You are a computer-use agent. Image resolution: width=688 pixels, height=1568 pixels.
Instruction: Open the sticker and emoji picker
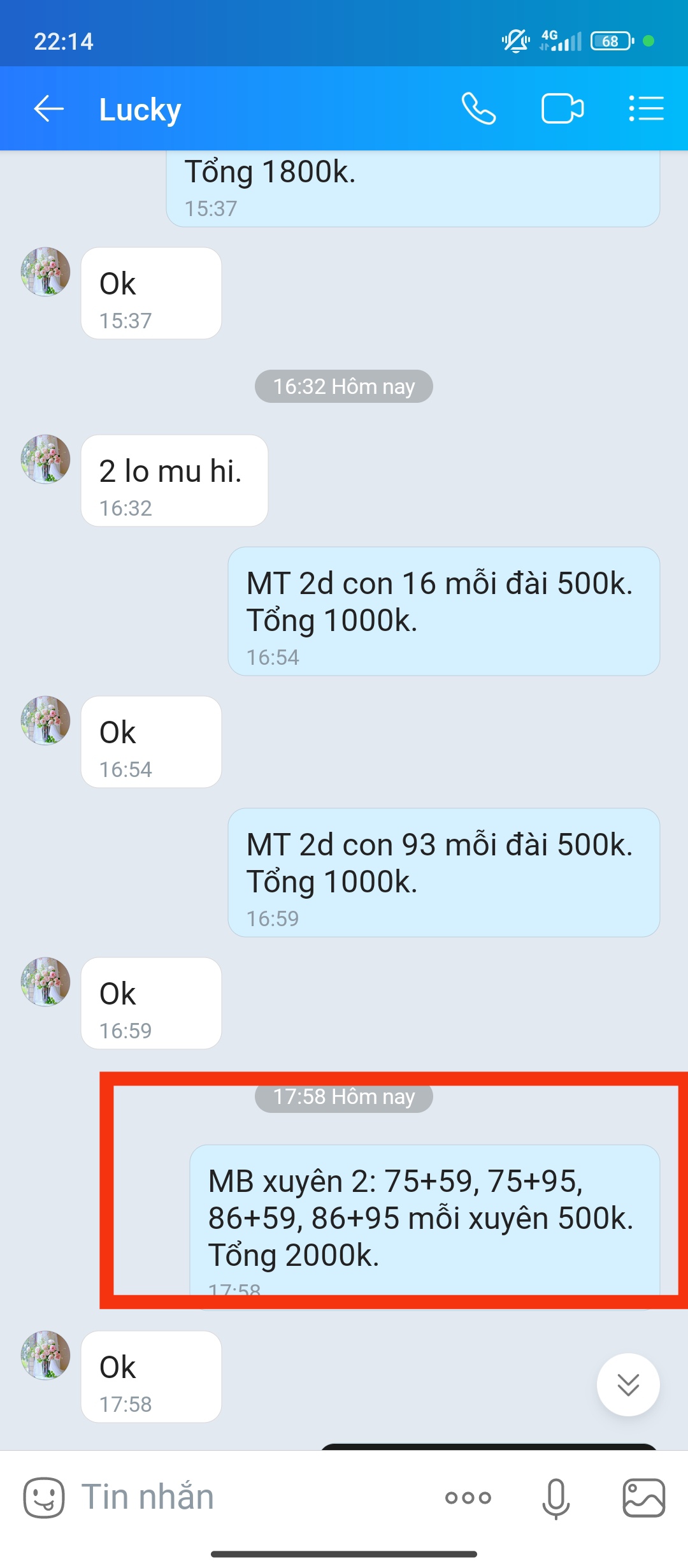coord(44,1497)
